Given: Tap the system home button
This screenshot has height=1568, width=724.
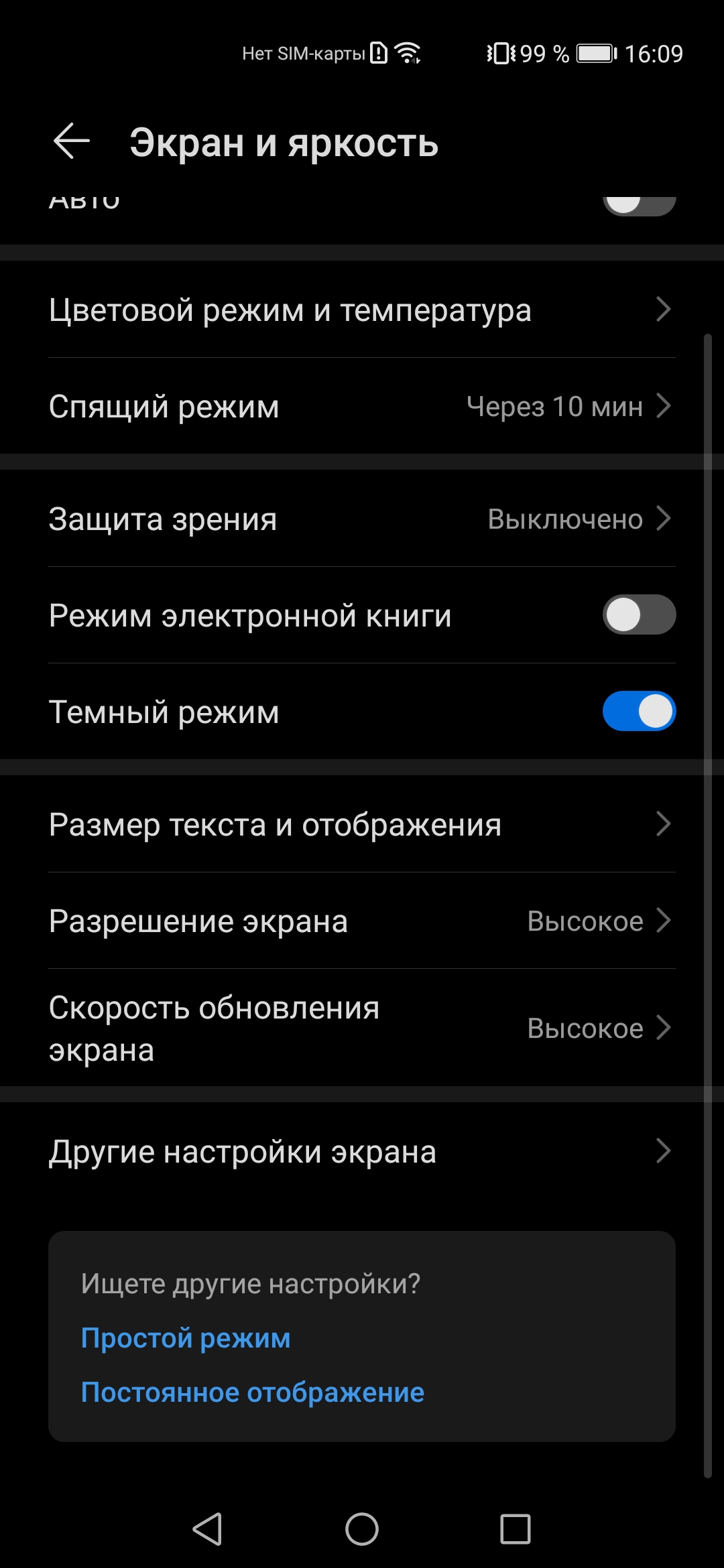Looking at the screenshot, I should pos(362,1529).
